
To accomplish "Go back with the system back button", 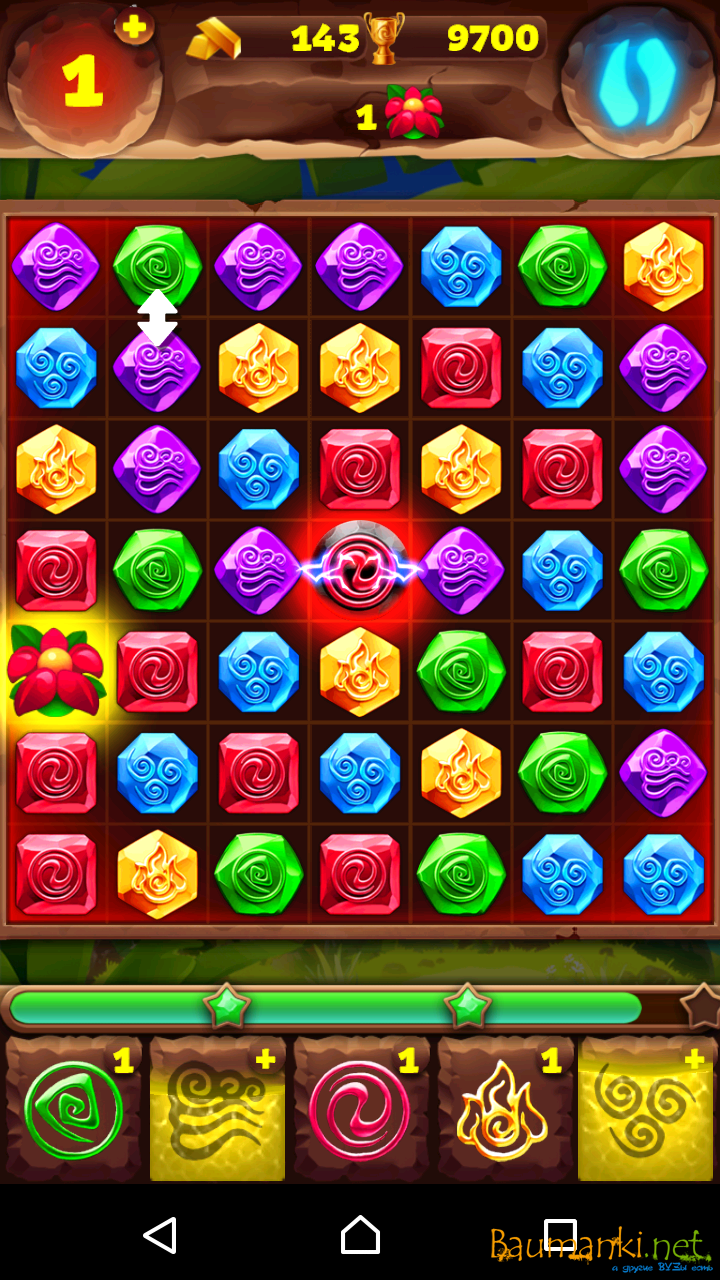I will (x=160, y=1236).
